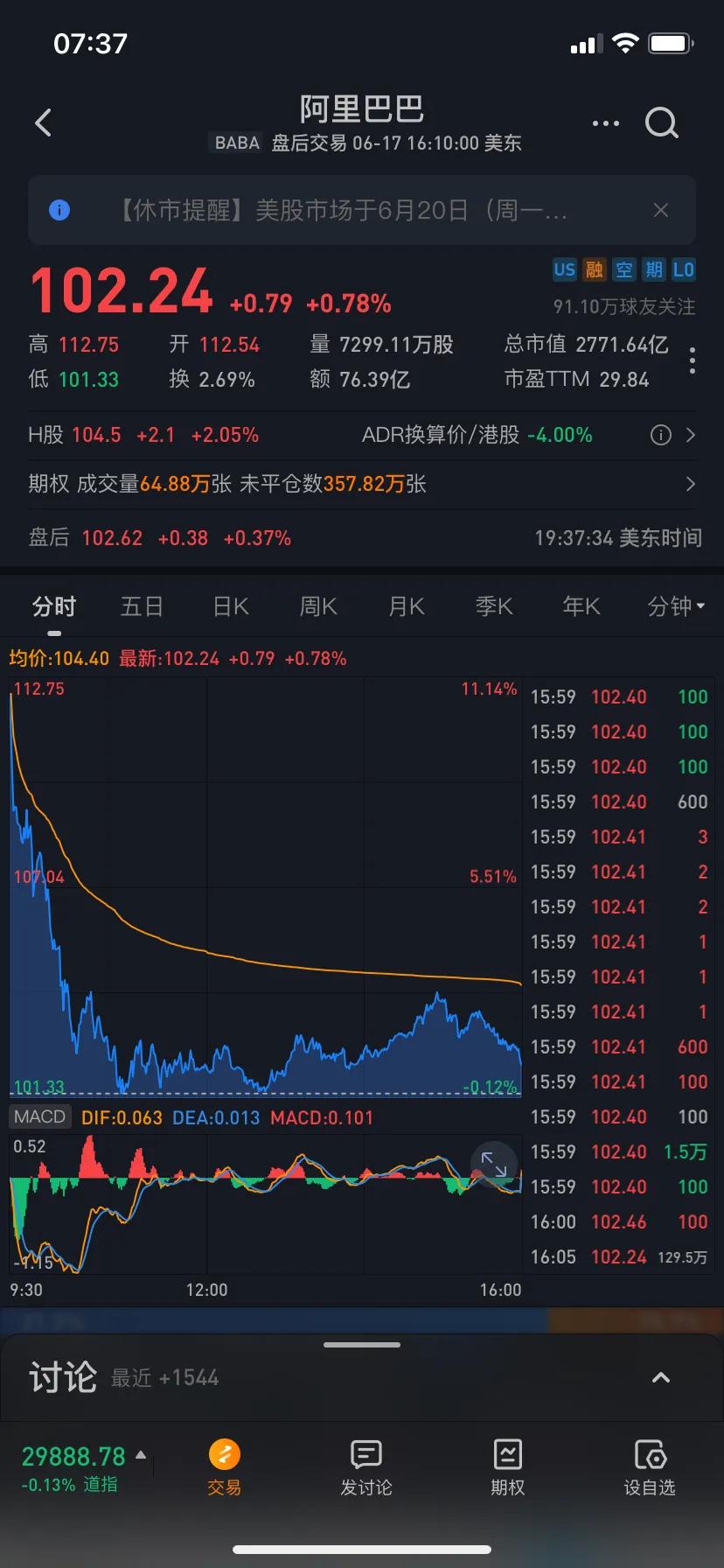Select the 五日 five-day chart tab
Viewport: 724px width, 1568px height.
click(x=142, y=605)
